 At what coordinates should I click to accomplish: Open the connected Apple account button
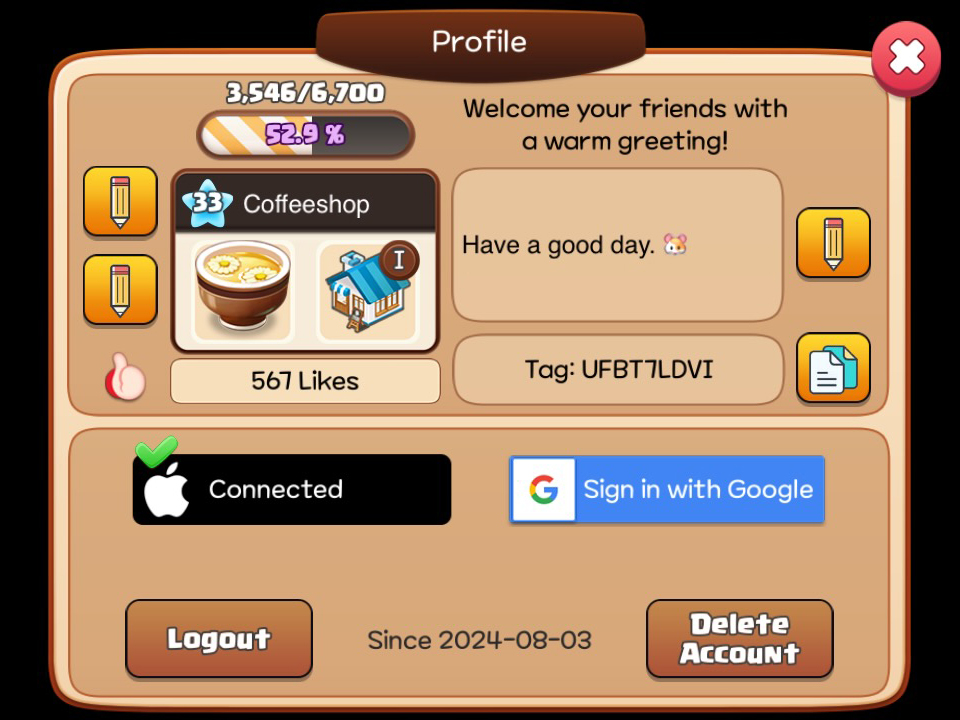pos(292,490)
